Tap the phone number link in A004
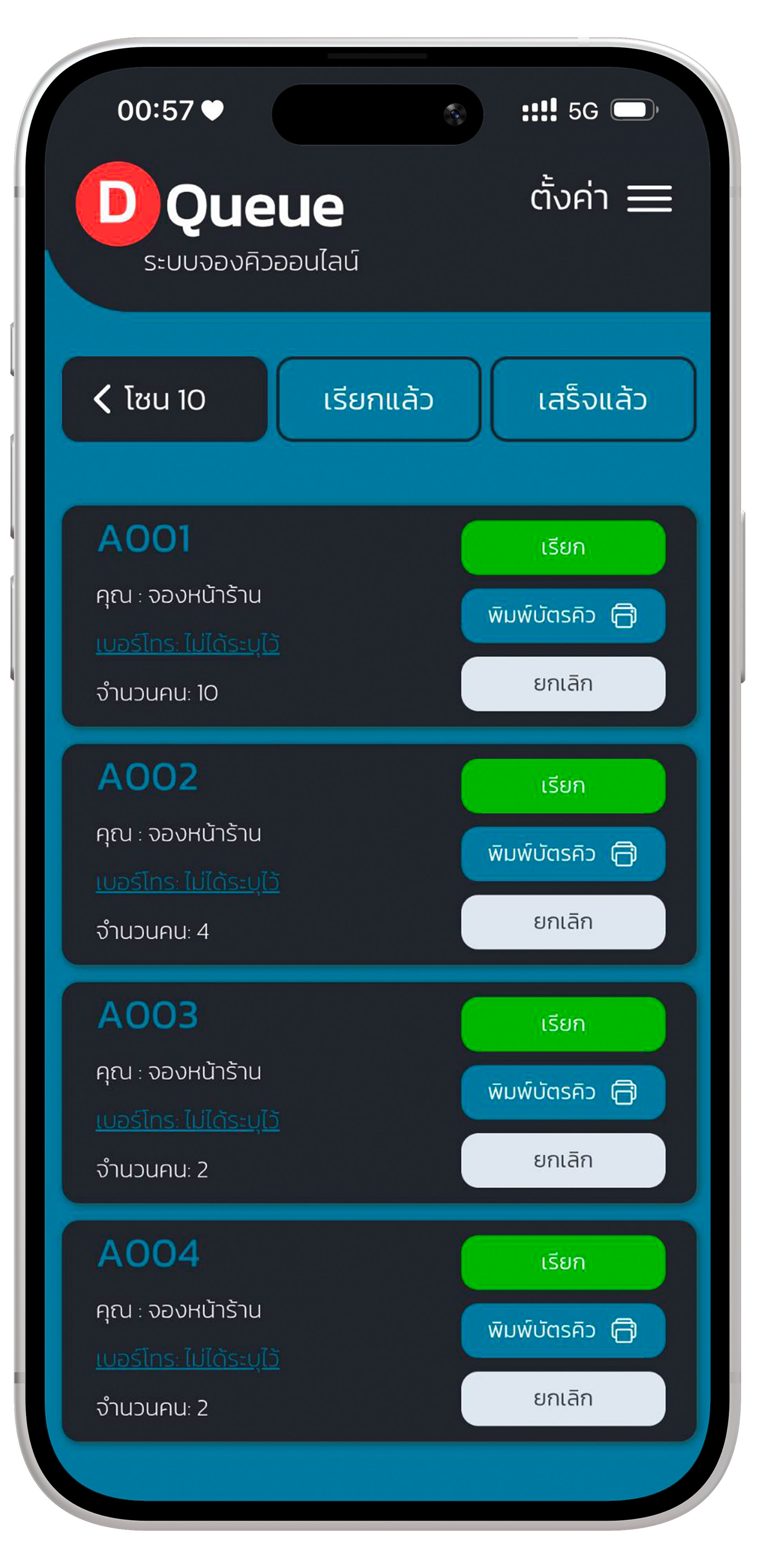Viewport: 762px width, 1568px height. tap(187, 1359)
